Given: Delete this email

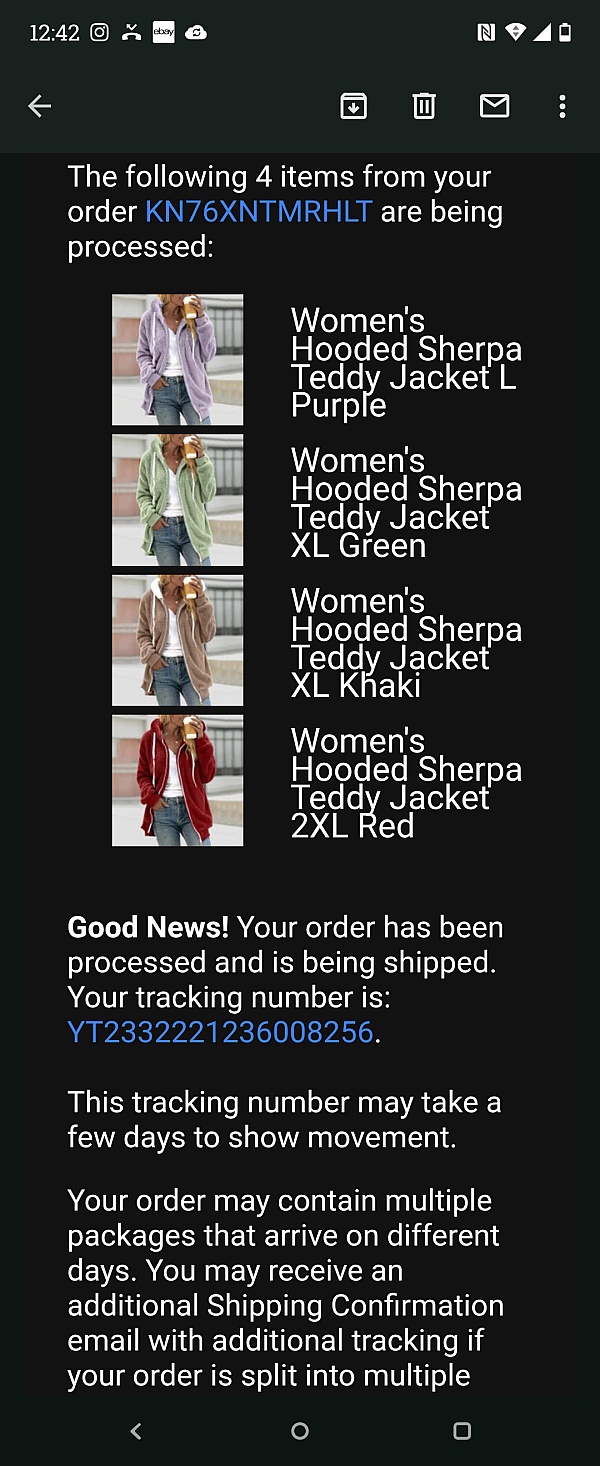Looking at the screenshot, I should coord(424,106).
